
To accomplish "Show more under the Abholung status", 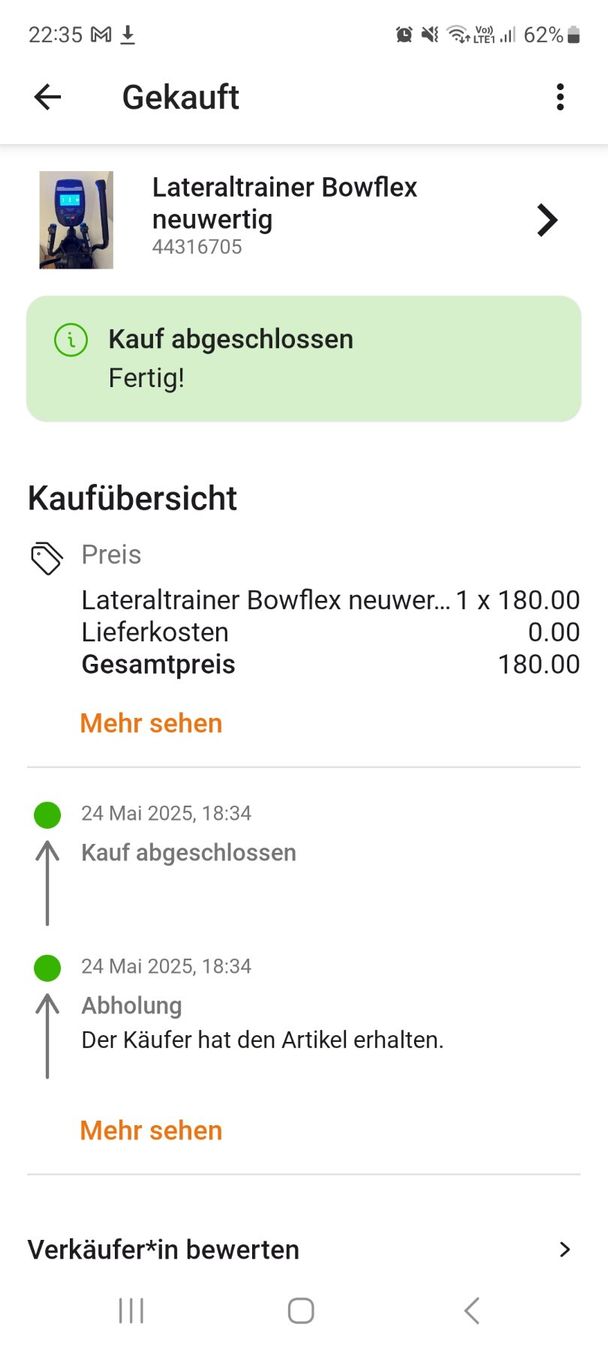I will point(151,1130).
